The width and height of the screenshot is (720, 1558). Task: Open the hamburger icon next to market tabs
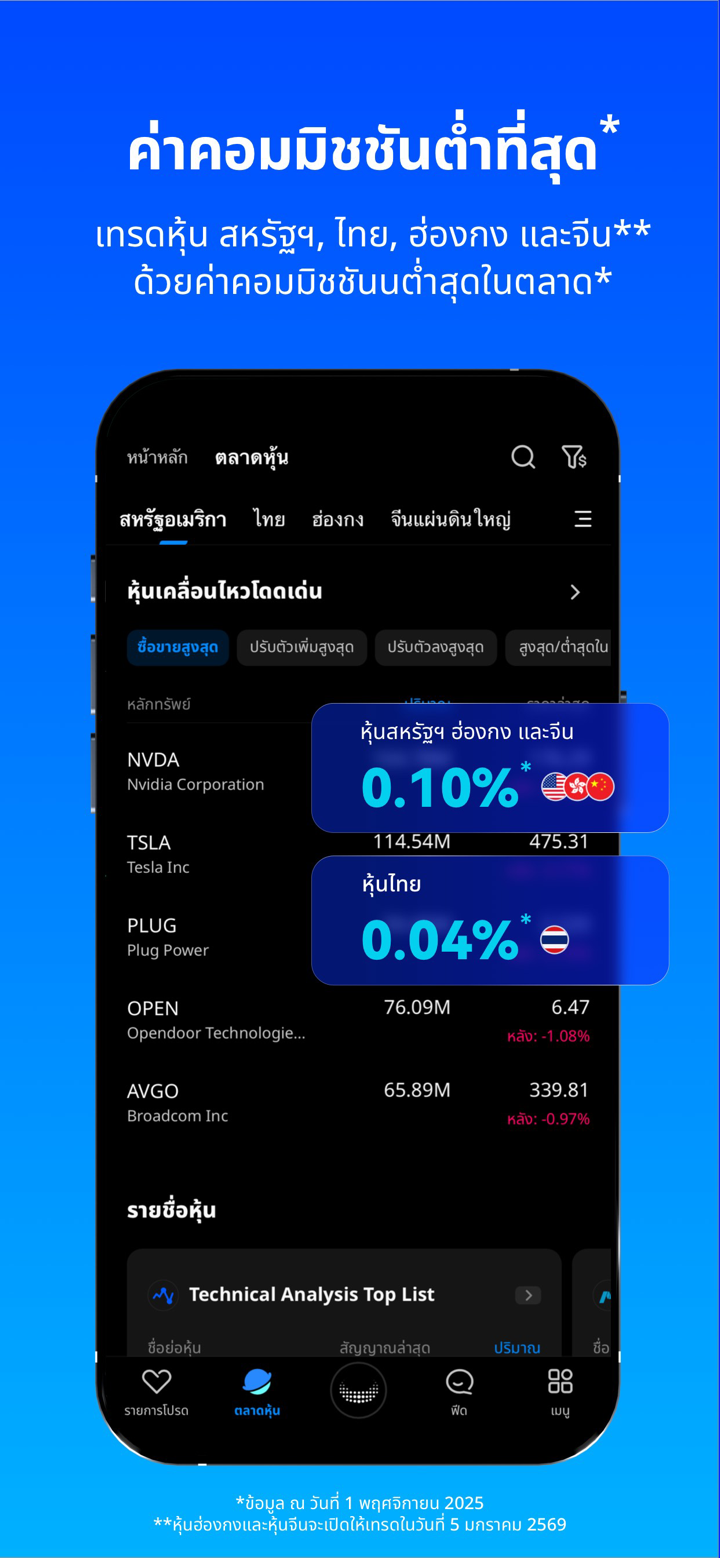tap(583, 518)
